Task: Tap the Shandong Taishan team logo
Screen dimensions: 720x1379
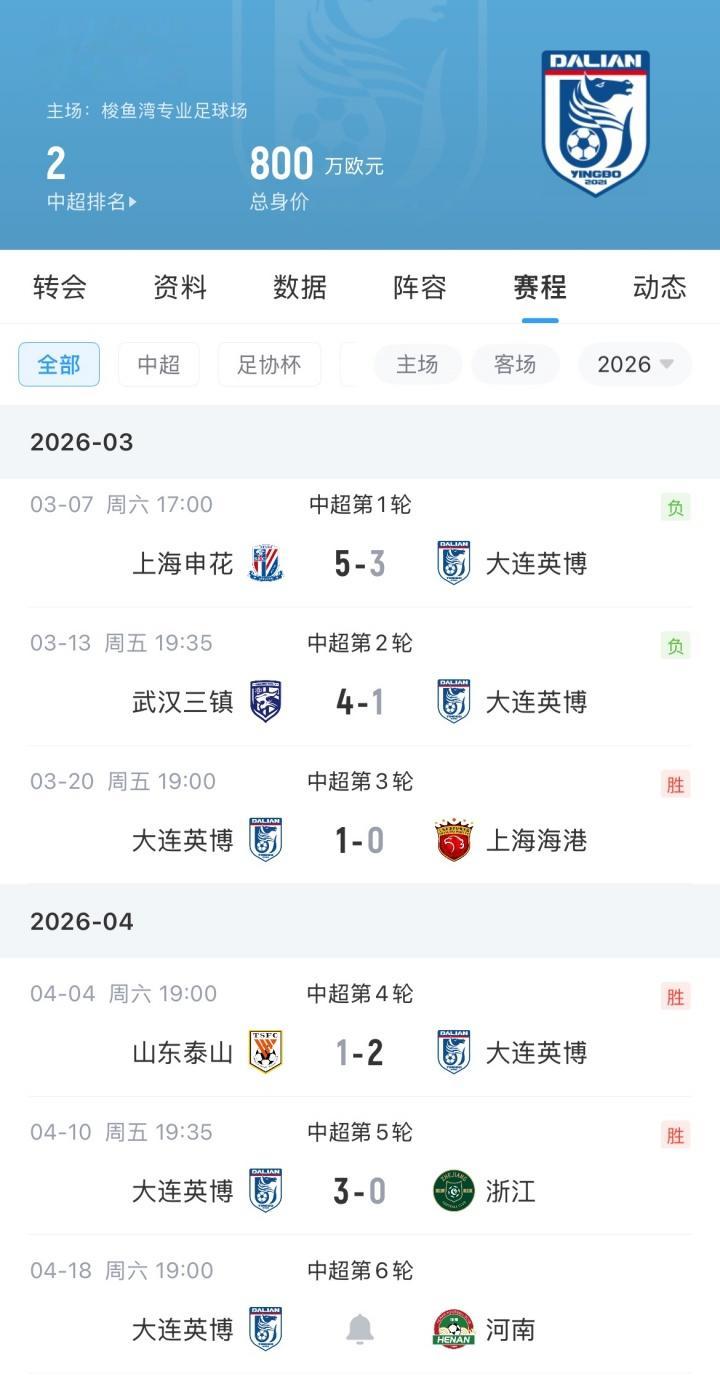Action: tap(268, 1051)
